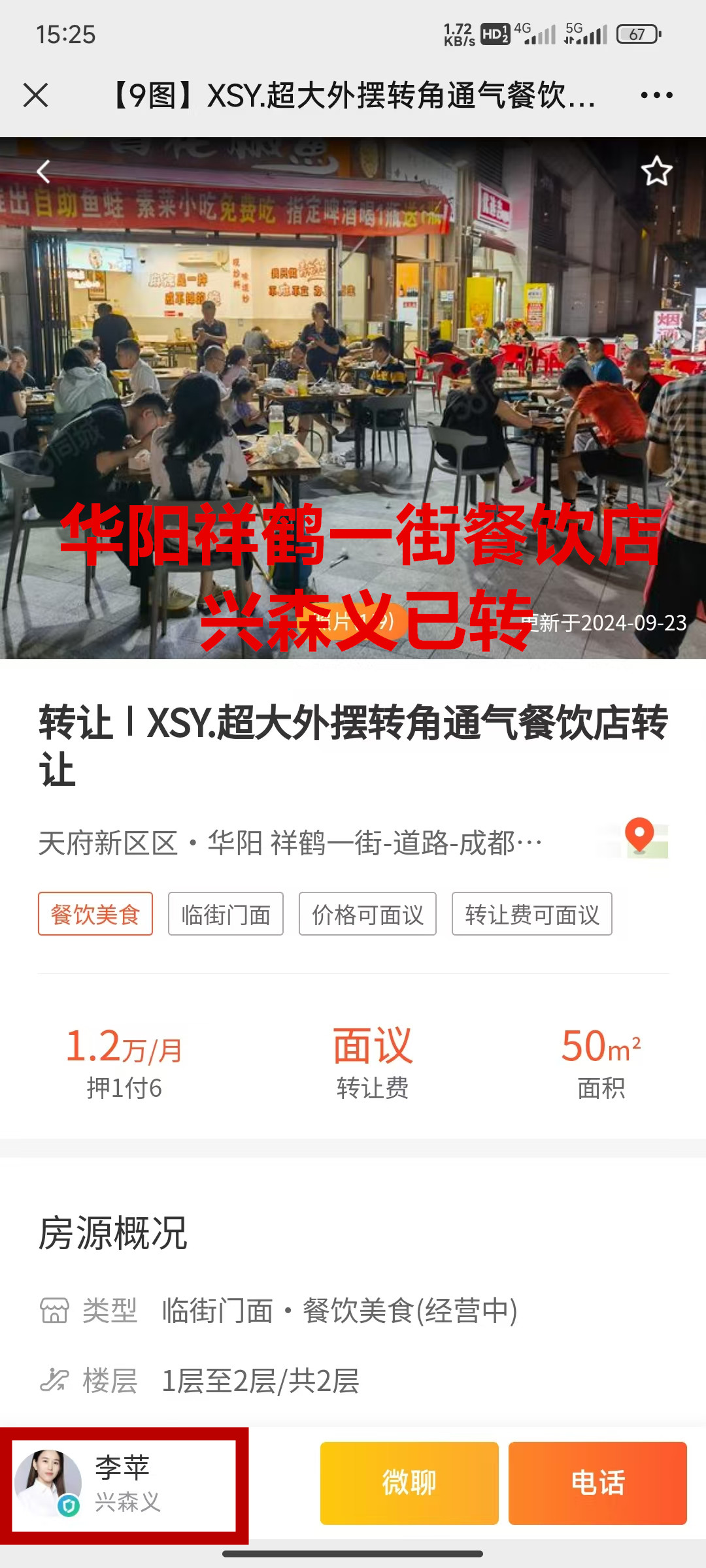Open the three-dot overflow menu
The image size is (706, 1568).
coord(656,95)
